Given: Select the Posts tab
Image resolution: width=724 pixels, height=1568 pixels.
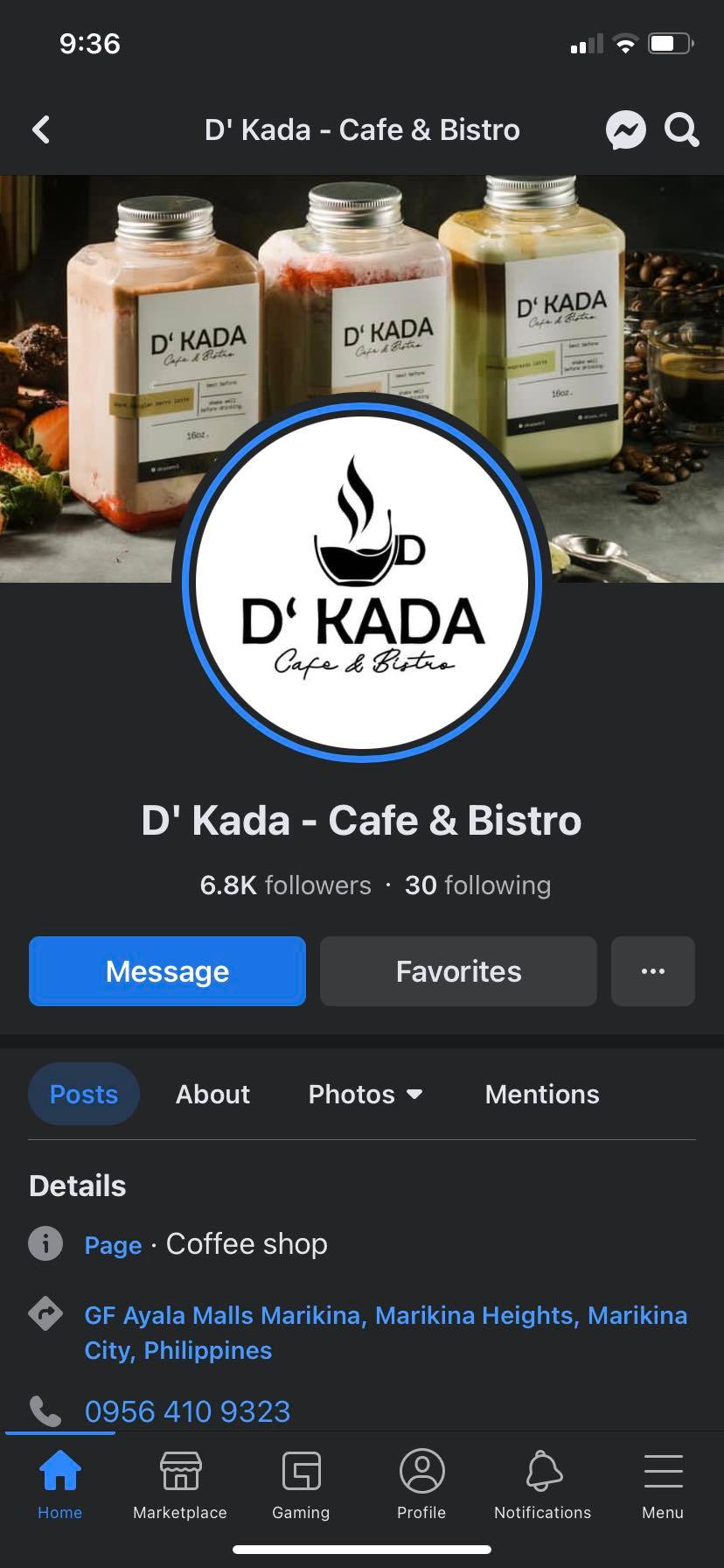Looking at the screenshot, I should [x=84, y=1094].
